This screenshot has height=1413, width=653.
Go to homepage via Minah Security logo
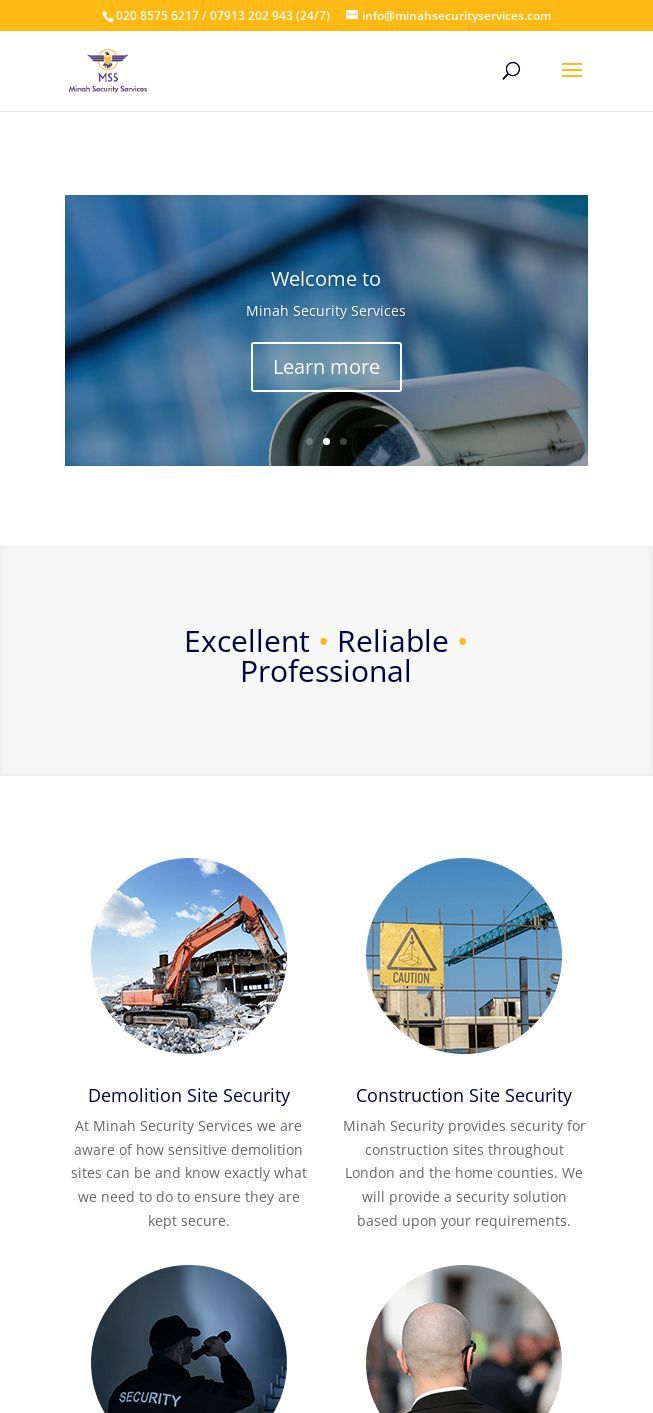(108, 71)
